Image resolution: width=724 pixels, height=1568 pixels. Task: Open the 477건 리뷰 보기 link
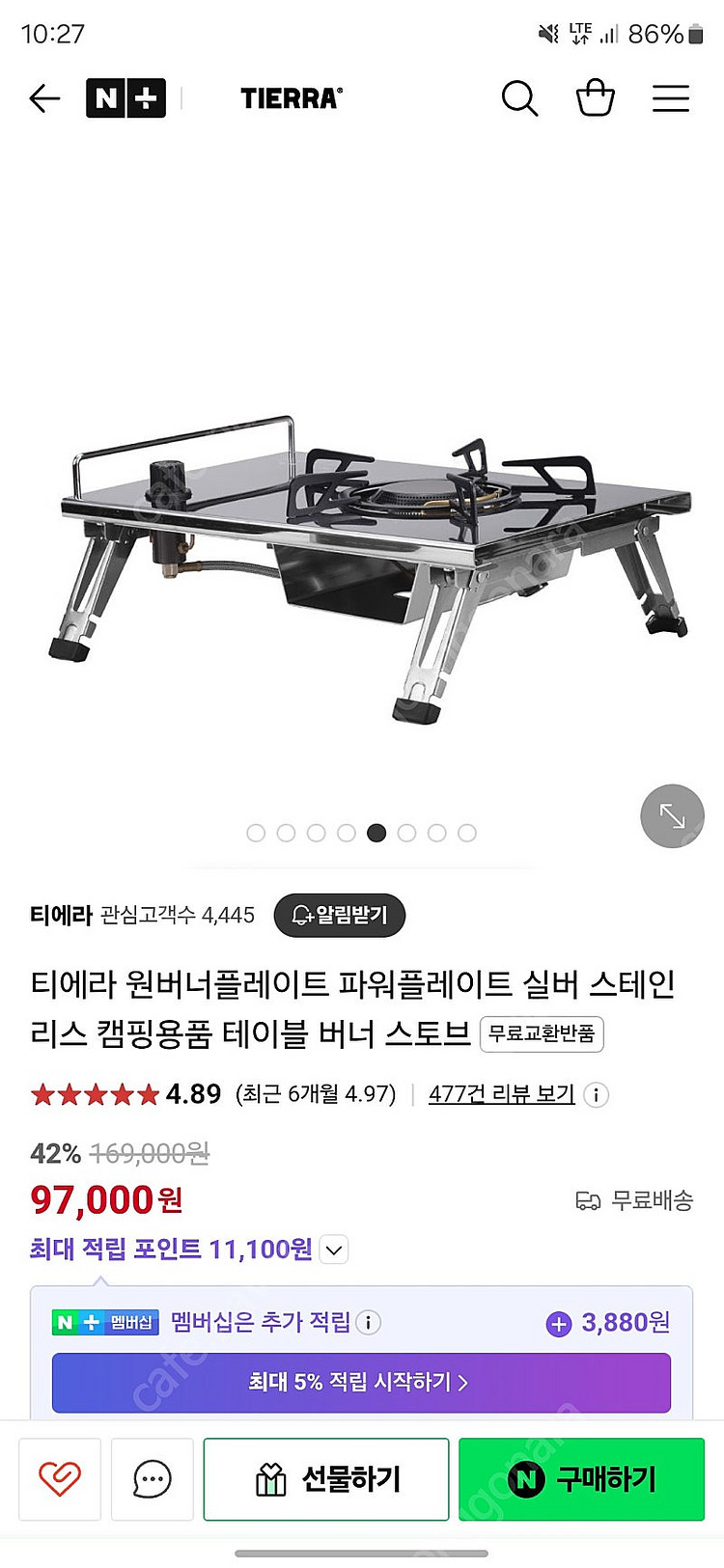pyautogui.click(x=501, y=1094)
